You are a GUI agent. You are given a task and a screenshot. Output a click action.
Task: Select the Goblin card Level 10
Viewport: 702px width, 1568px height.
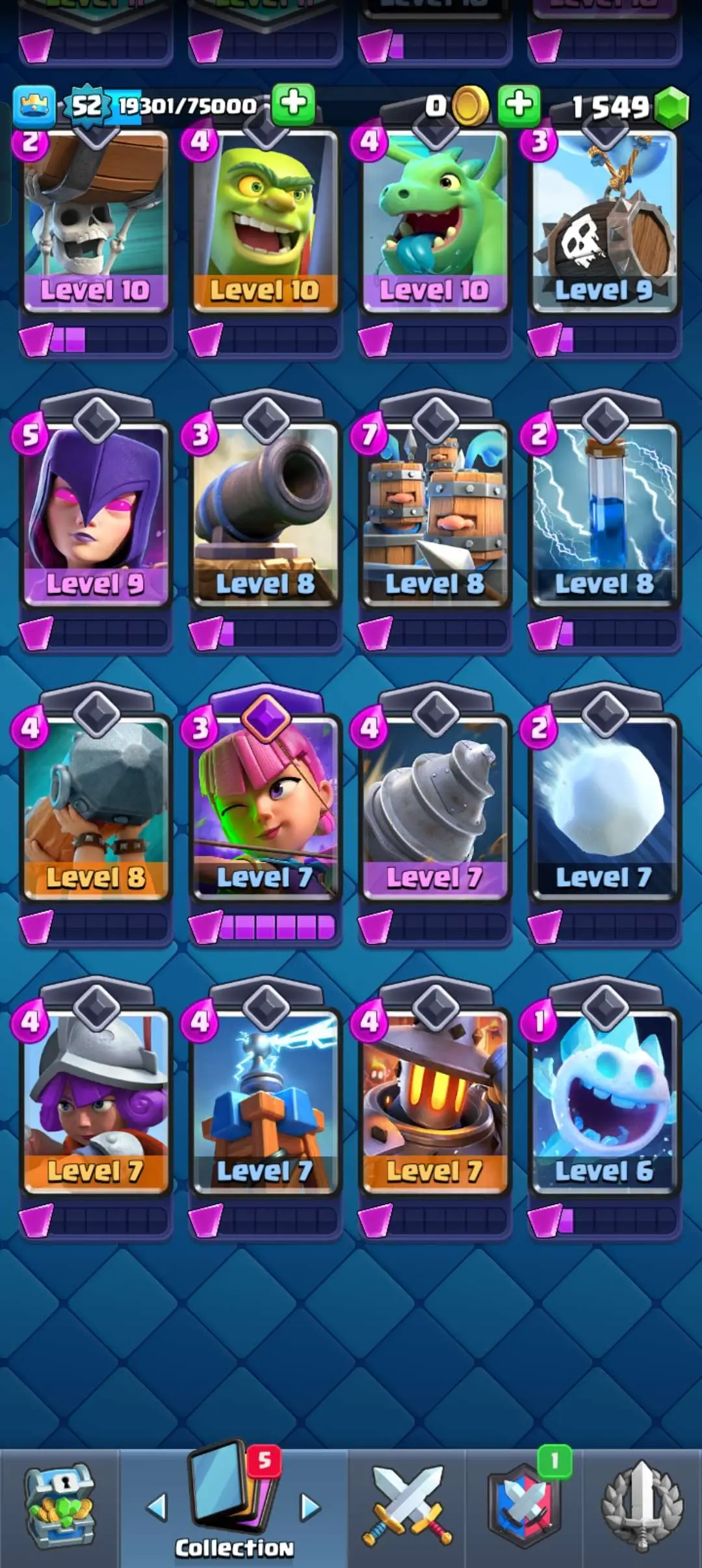tap(265, 221)
